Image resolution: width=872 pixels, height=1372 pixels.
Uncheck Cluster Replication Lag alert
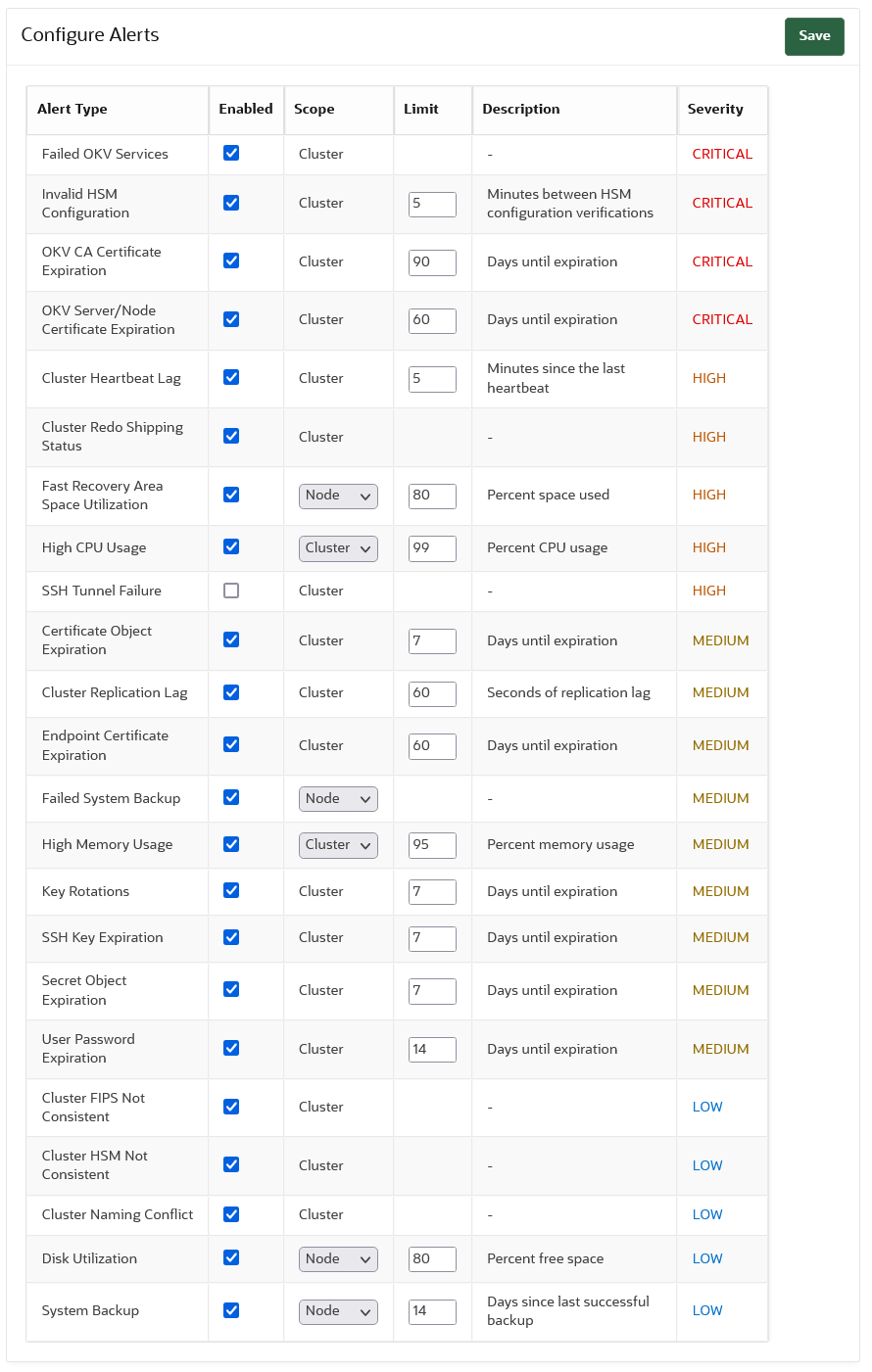[231, 692]
